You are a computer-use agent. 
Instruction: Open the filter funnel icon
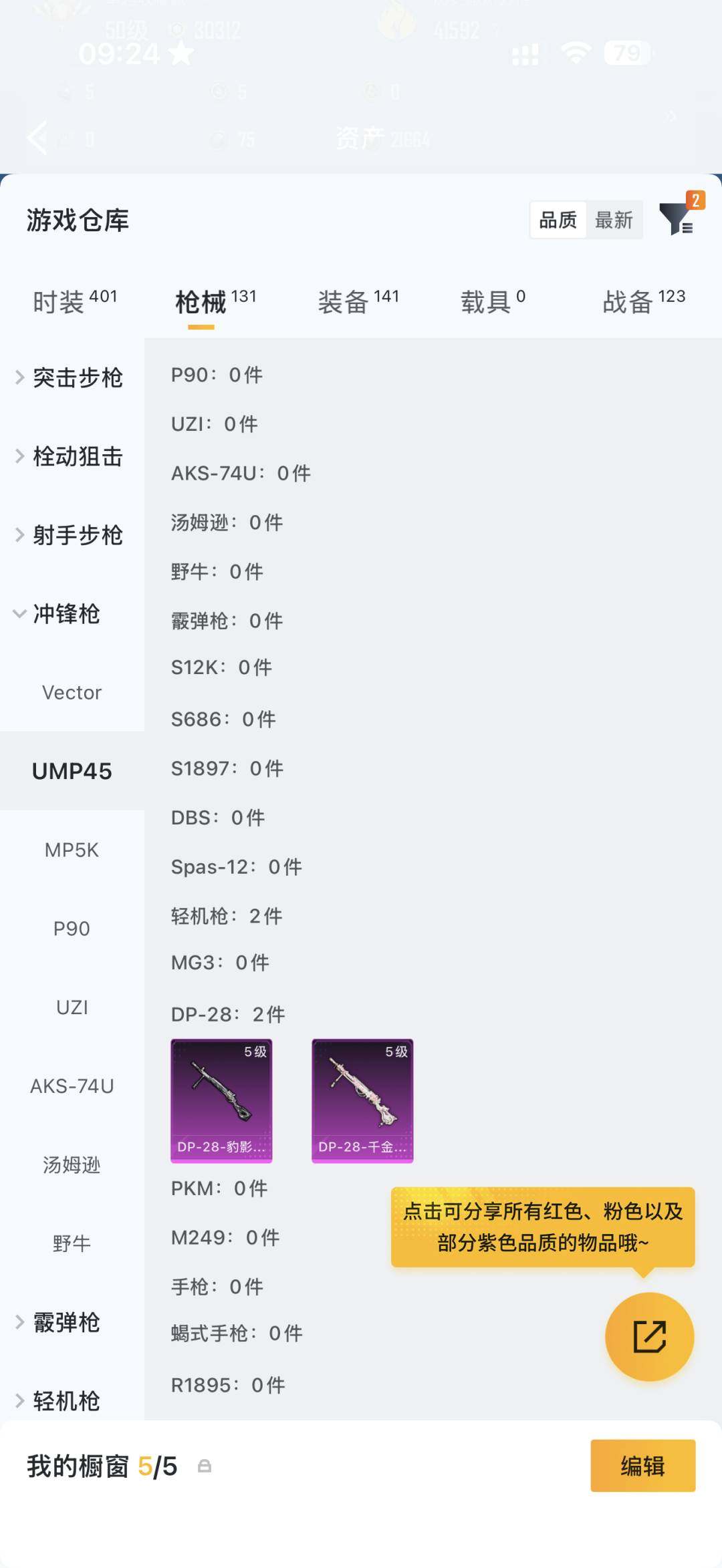pyautogui.click(x=677, y=219)
